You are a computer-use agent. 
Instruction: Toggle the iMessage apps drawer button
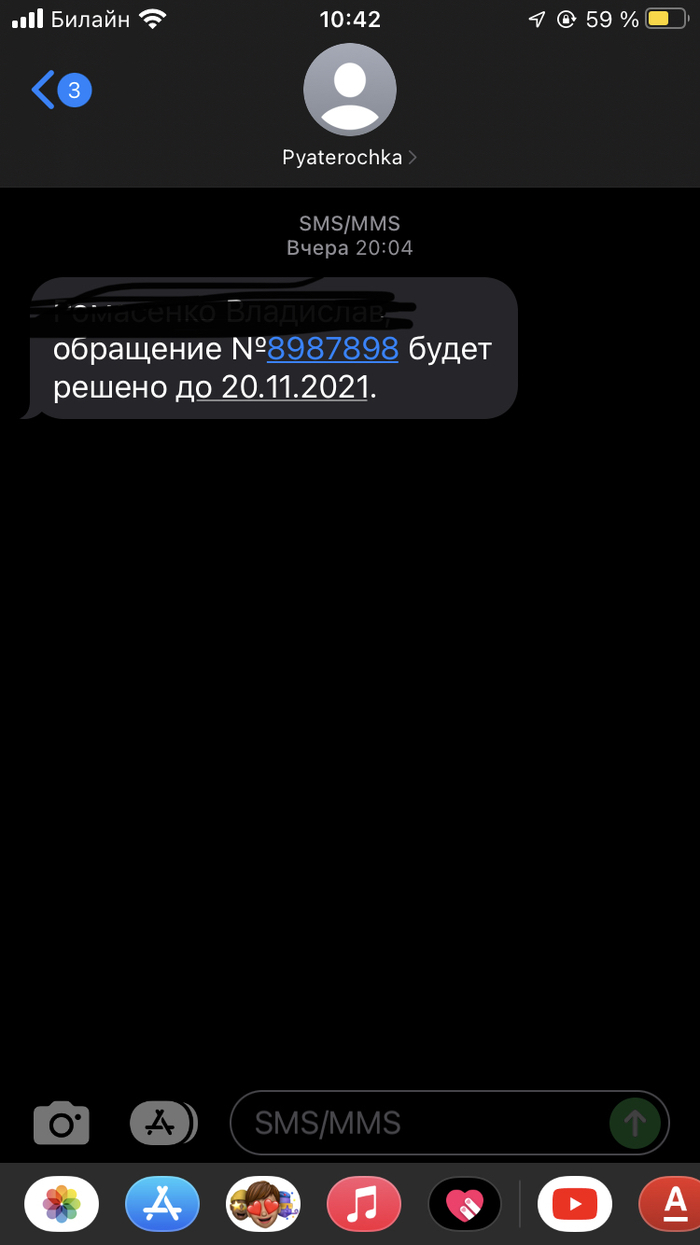[162, 1123]
